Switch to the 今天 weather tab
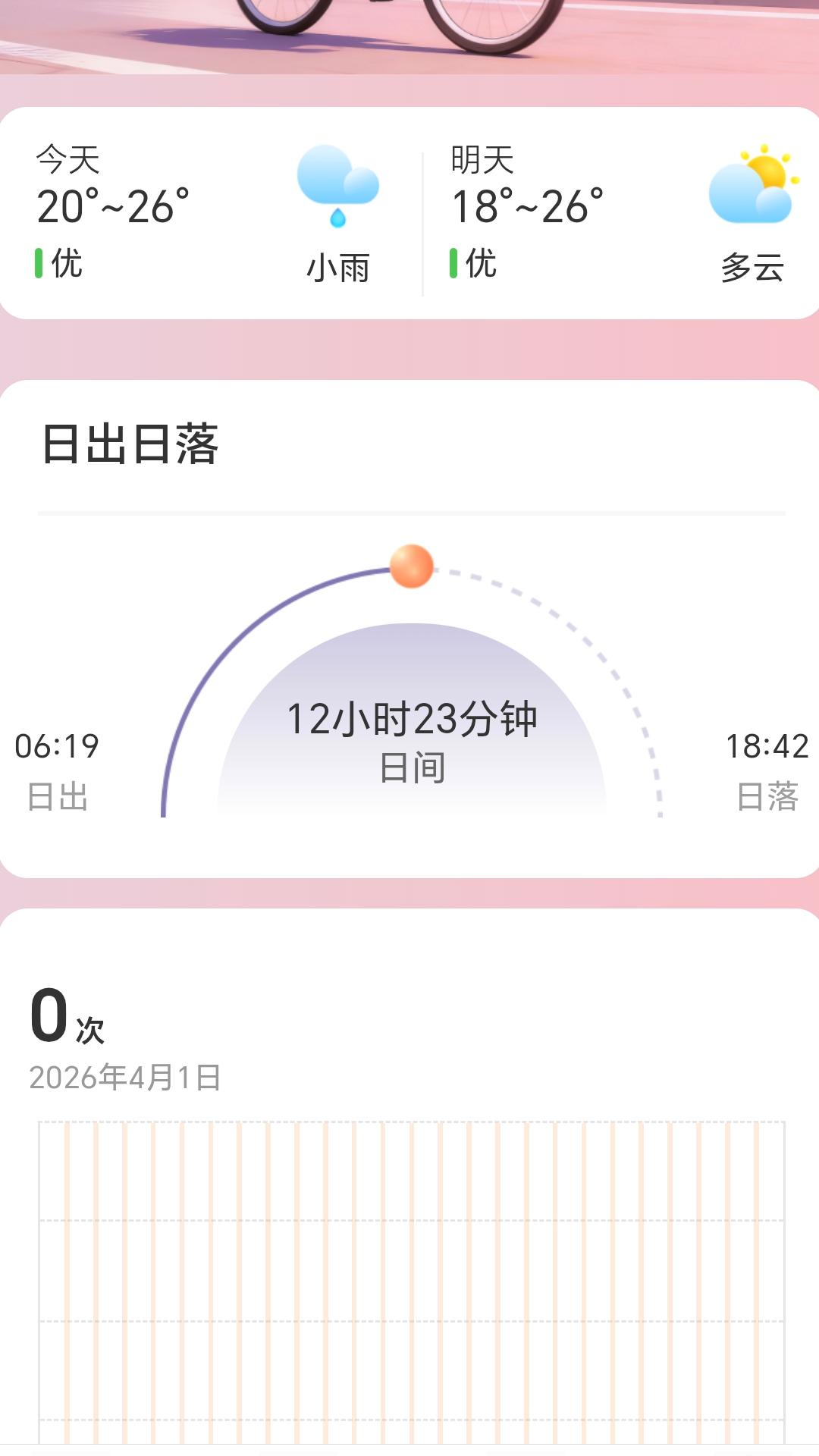 tap(67, 161)
